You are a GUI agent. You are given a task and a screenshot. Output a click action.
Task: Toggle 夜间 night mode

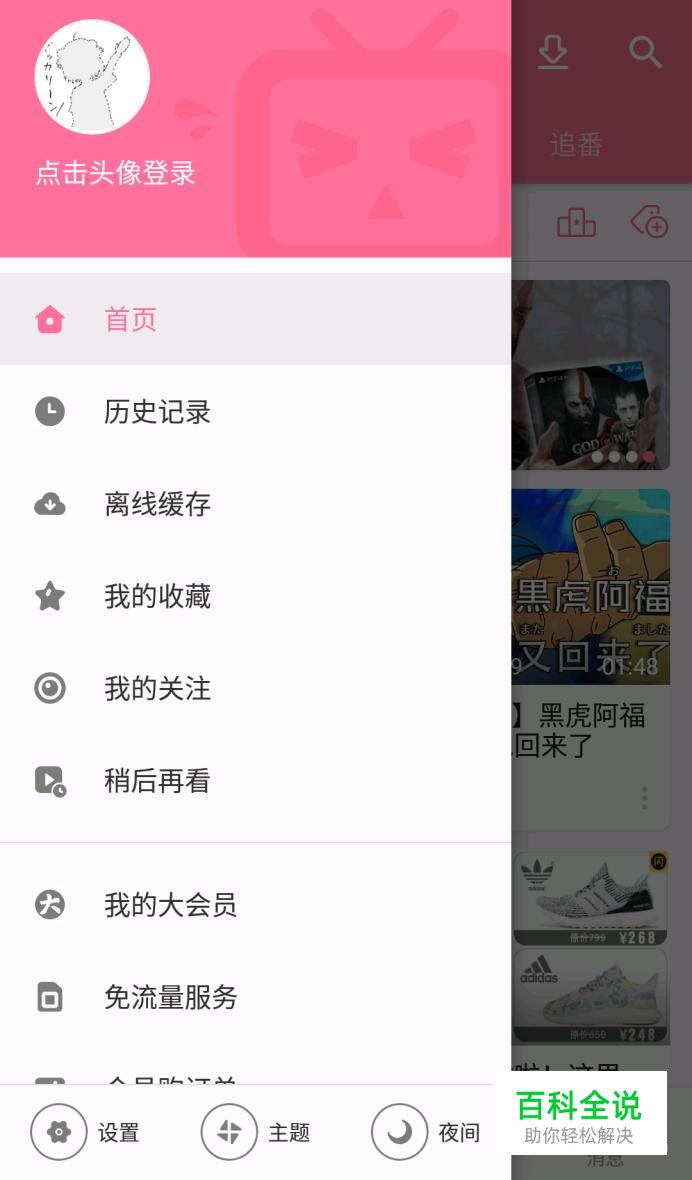(426, 1132)
